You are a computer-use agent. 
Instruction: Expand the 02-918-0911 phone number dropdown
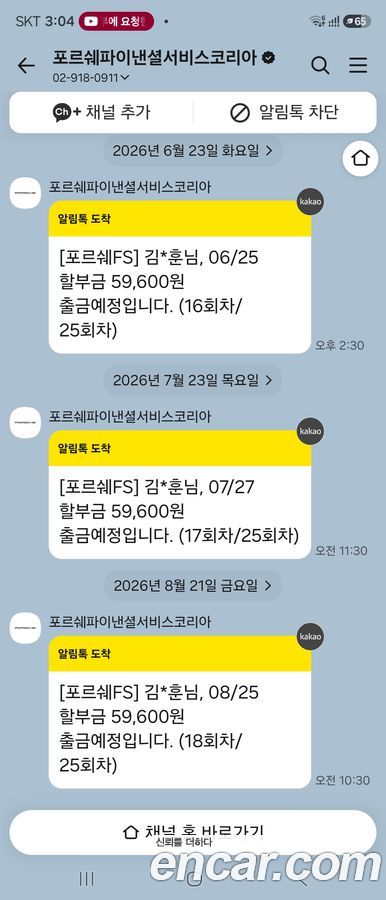coord(91,77)
